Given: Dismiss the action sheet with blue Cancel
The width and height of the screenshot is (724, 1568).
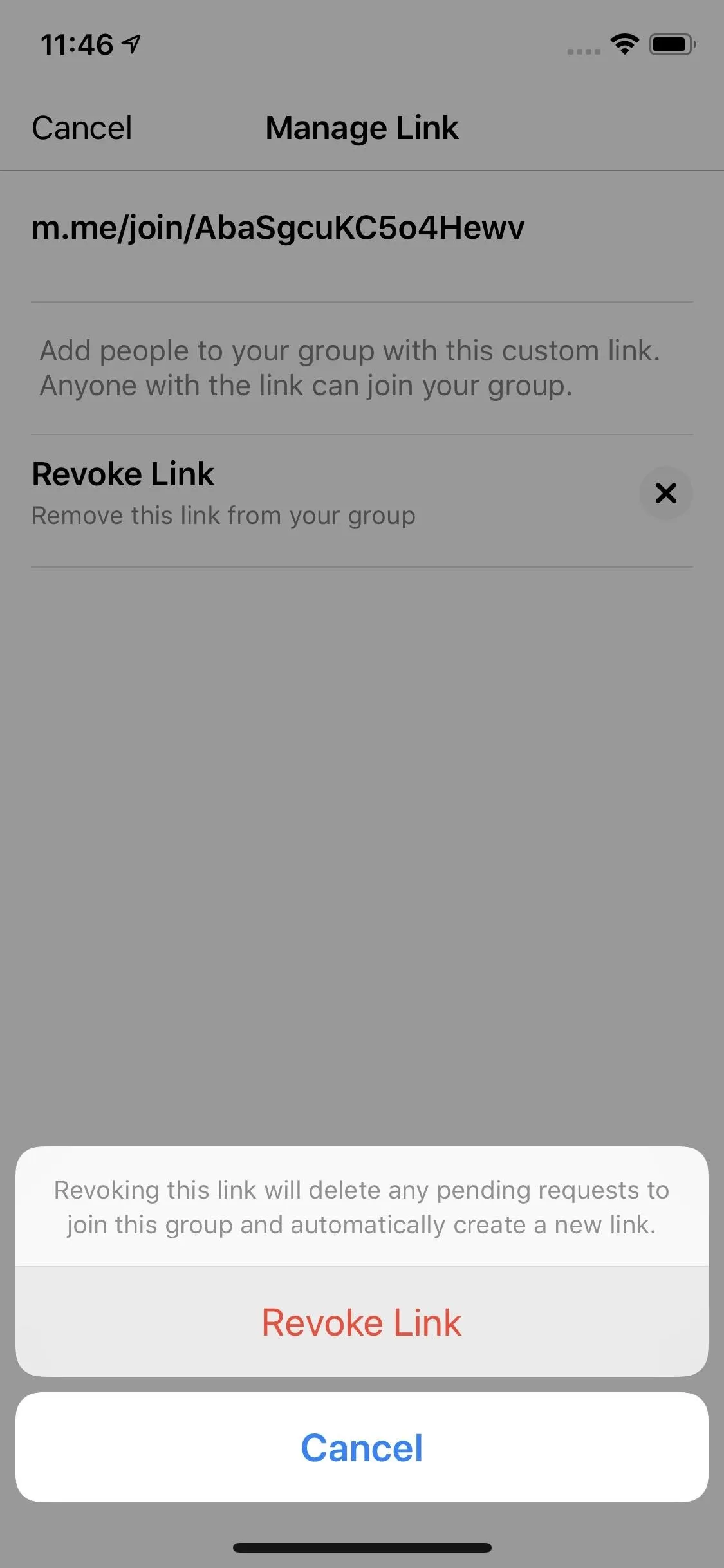Looking at the screenshot, I should coord(362,1448).
